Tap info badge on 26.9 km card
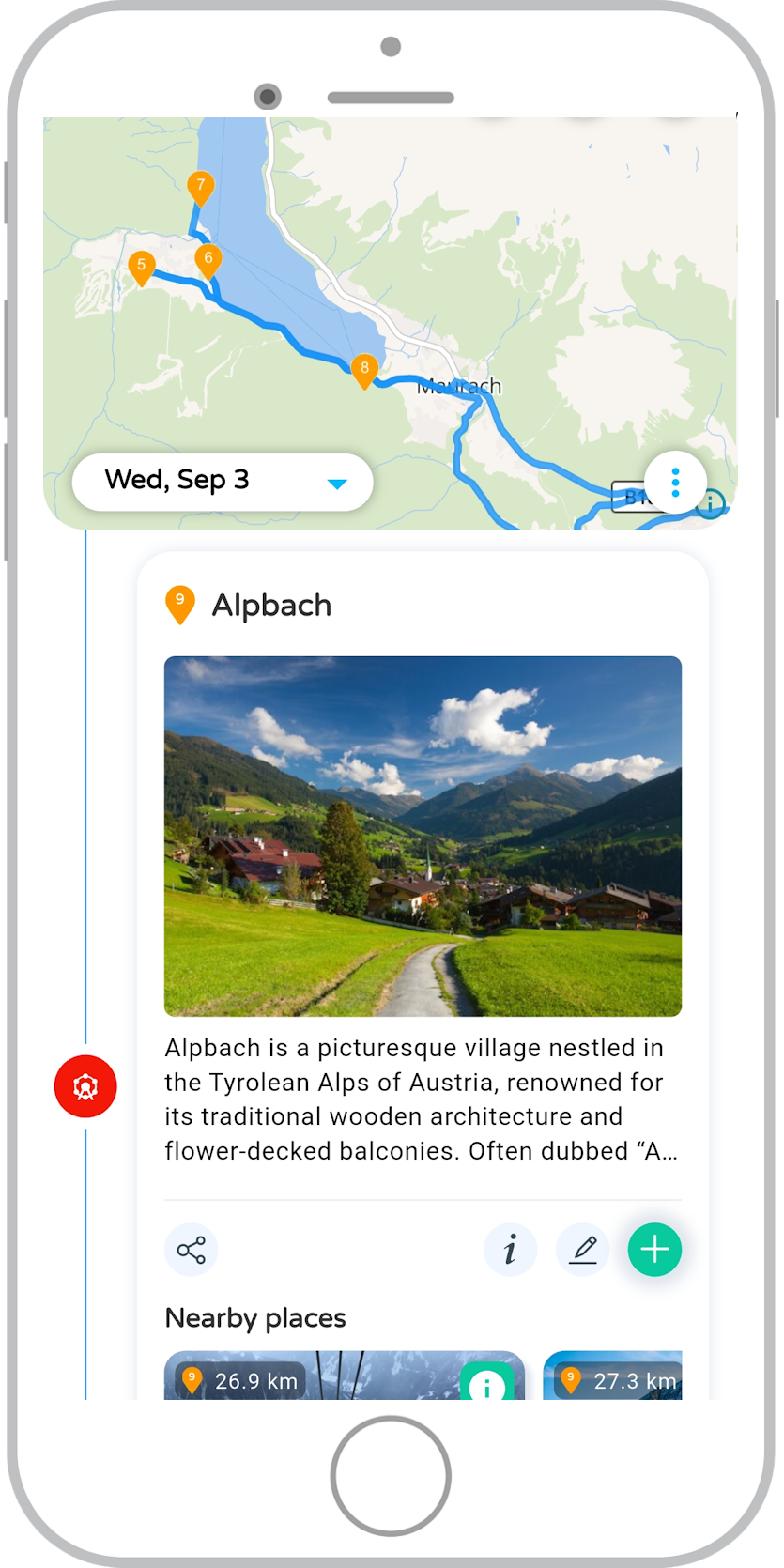This screenshot has height=1568, width=784. tap(486, 1385)
